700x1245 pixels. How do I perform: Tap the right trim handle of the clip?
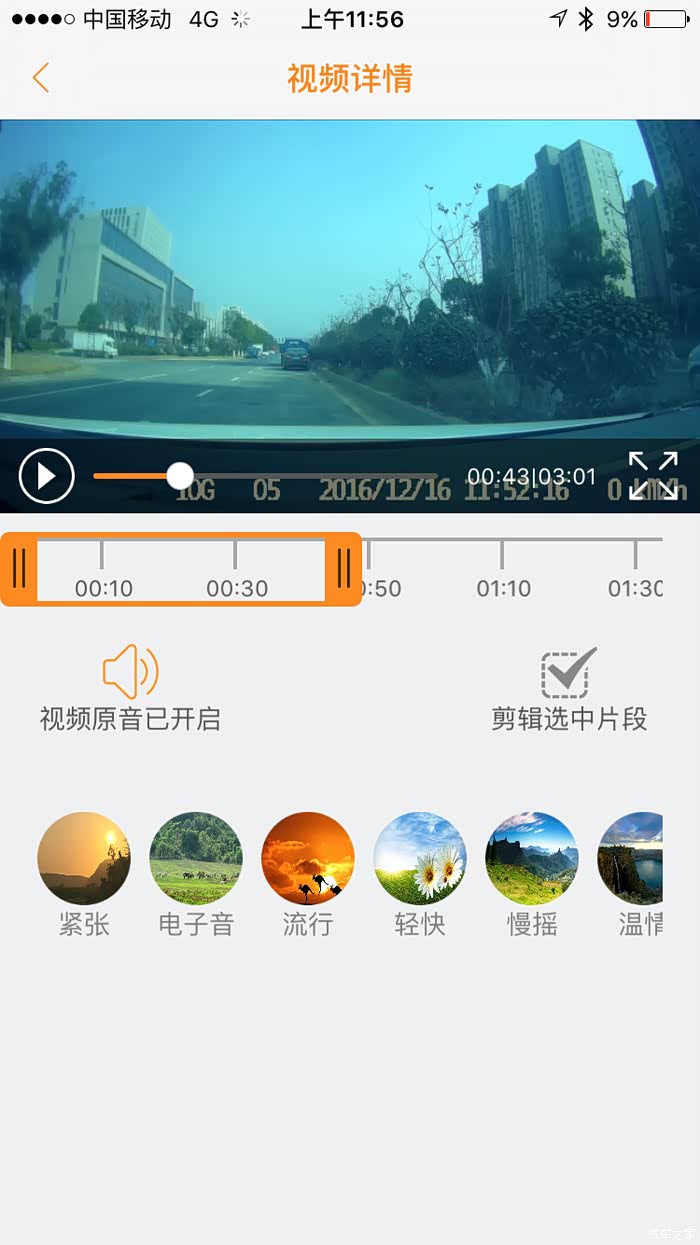[x=344, y=568]
